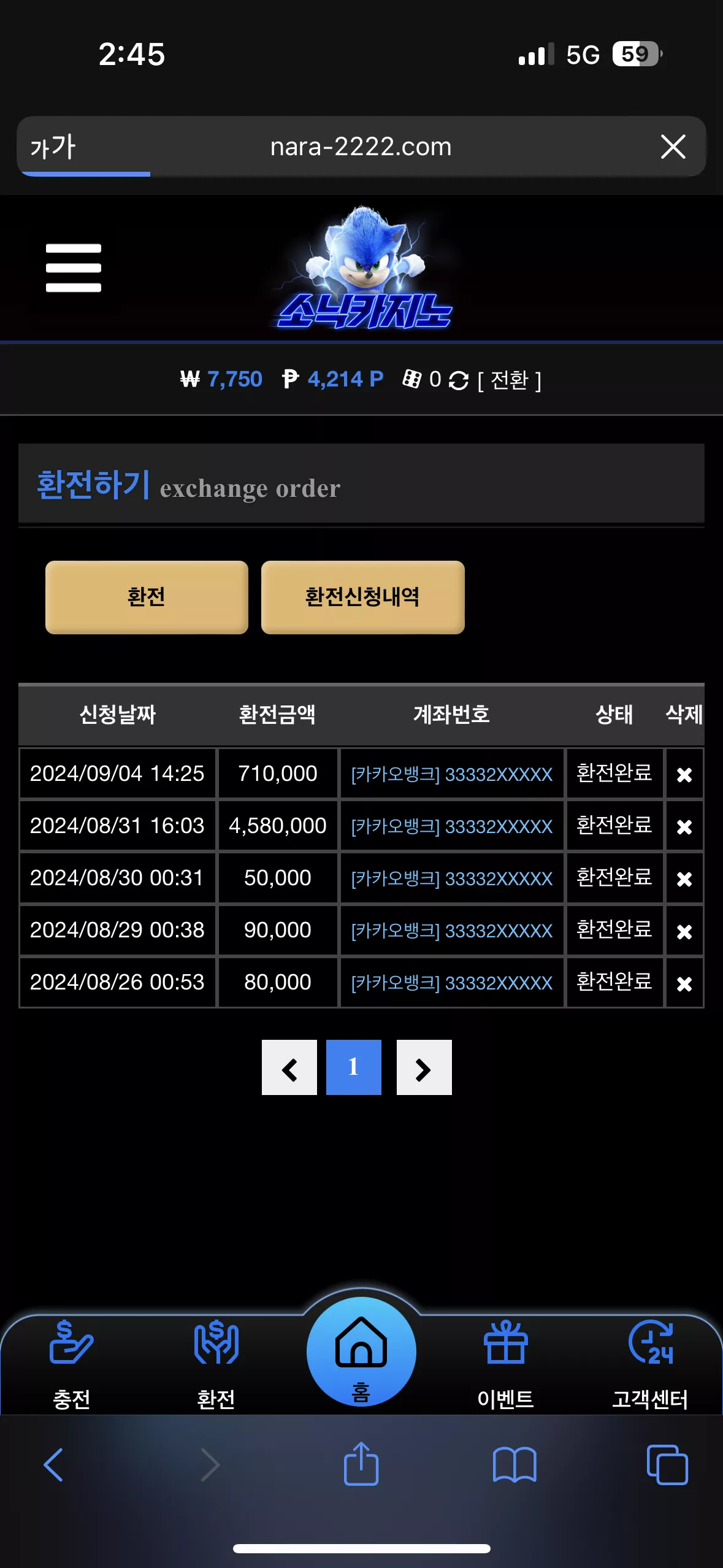Refresh the balance with the circular arrows icon
Image resolution: width=723 pixels, height=1568 pixels.
(458, 380)
